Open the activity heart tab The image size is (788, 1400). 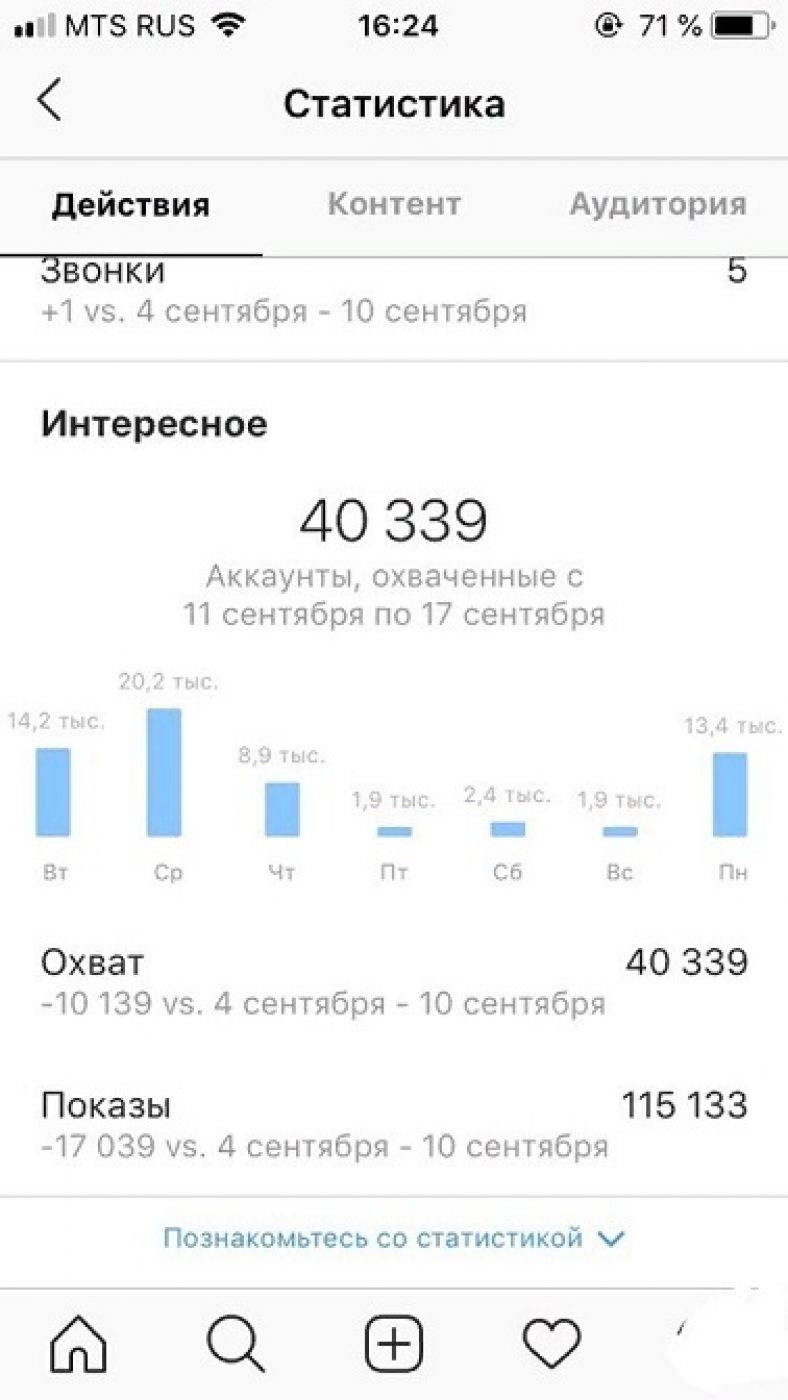point(552,1344)
